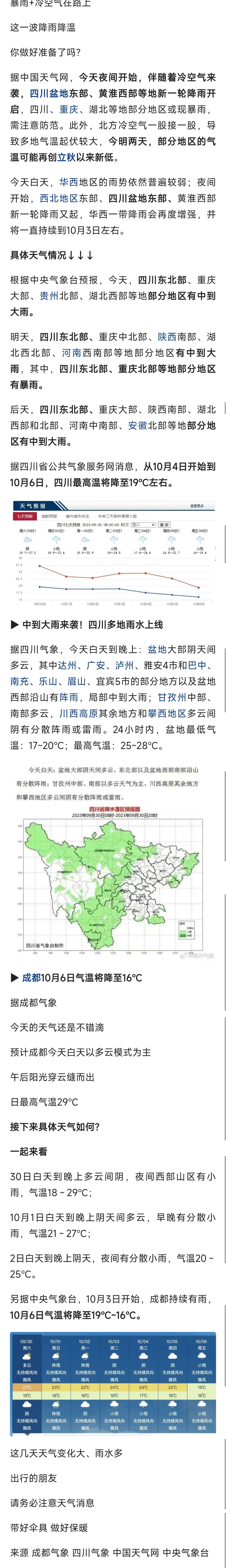The image size is (226, 1568).
Task: Tap the 重庆 link in the first paragraph
Action: [x=69, y=110]
